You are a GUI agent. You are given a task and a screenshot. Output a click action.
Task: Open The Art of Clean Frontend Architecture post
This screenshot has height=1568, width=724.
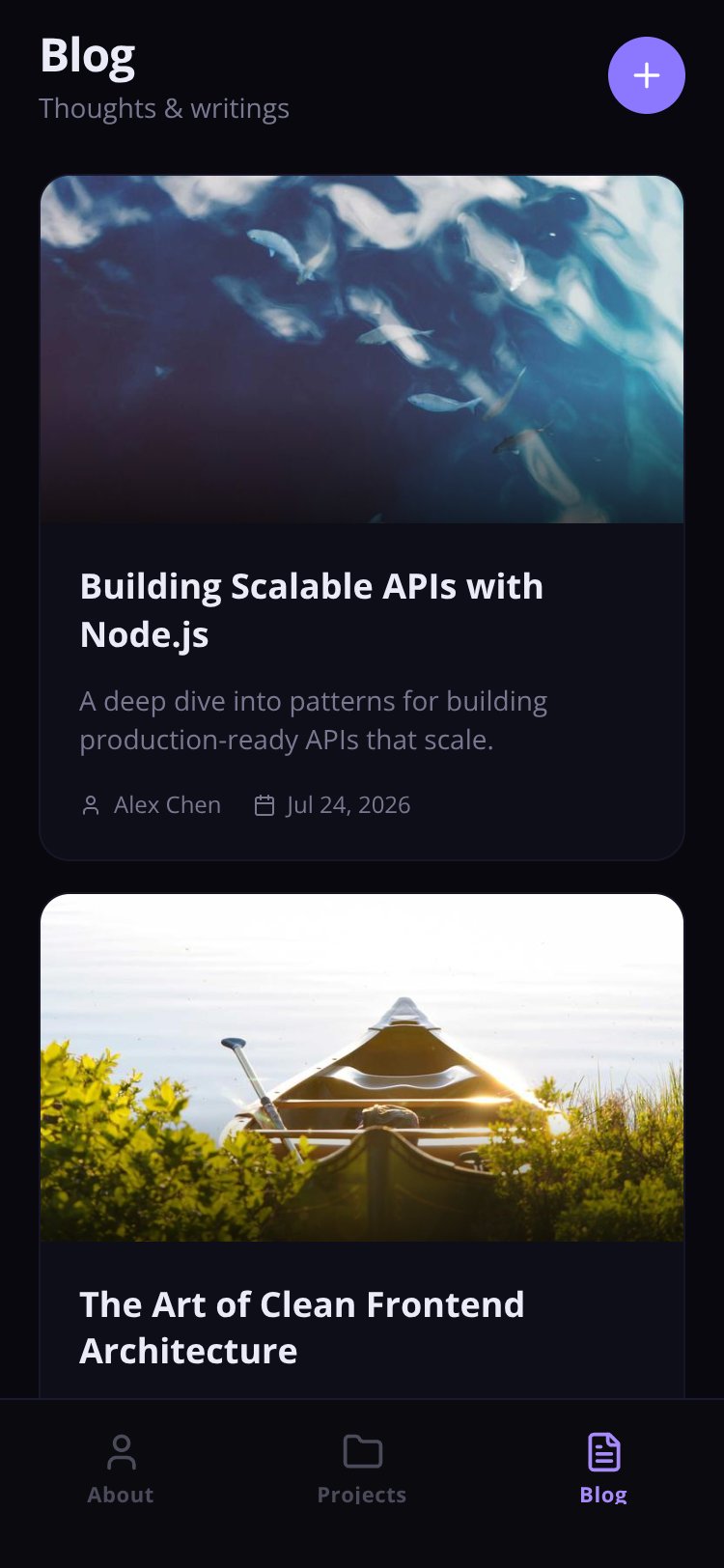[362, 1146]
